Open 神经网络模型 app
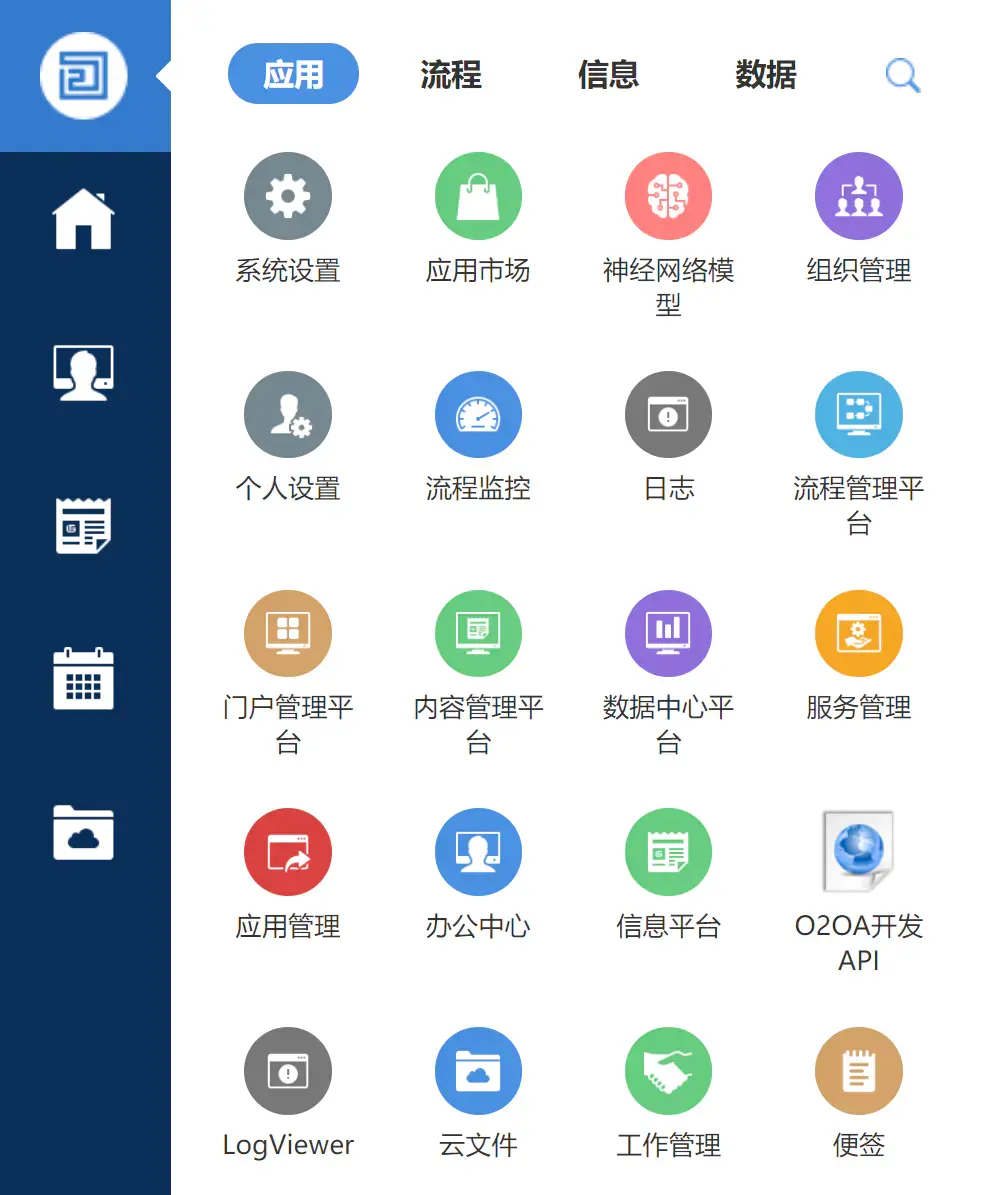Viewport: 998px width, 1195px height. (668, 196)
